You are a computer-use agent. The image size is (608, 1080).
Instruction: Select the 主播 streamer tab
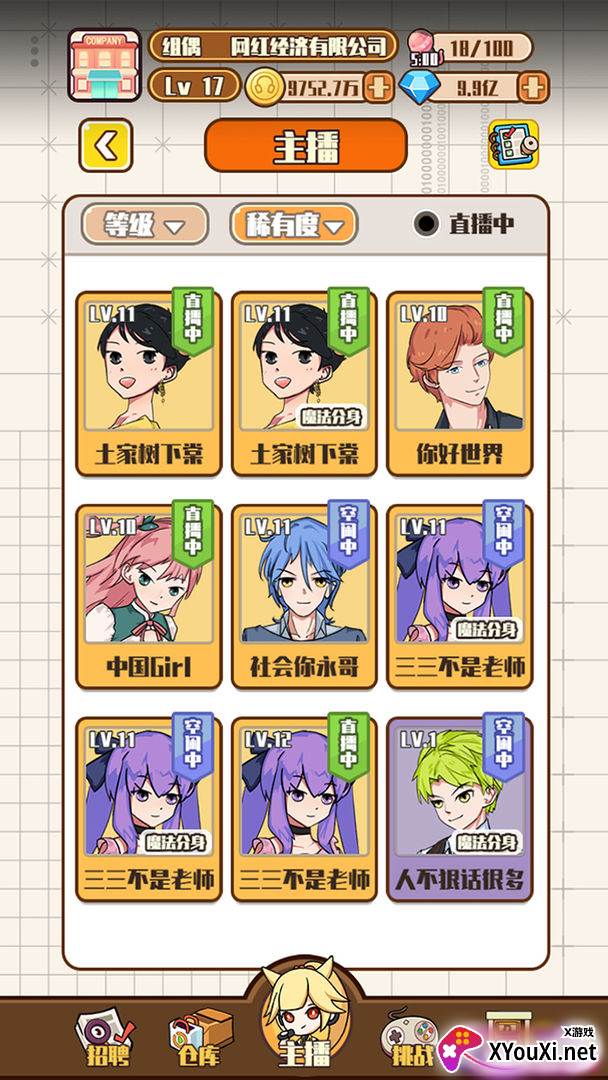point(305,1017)
